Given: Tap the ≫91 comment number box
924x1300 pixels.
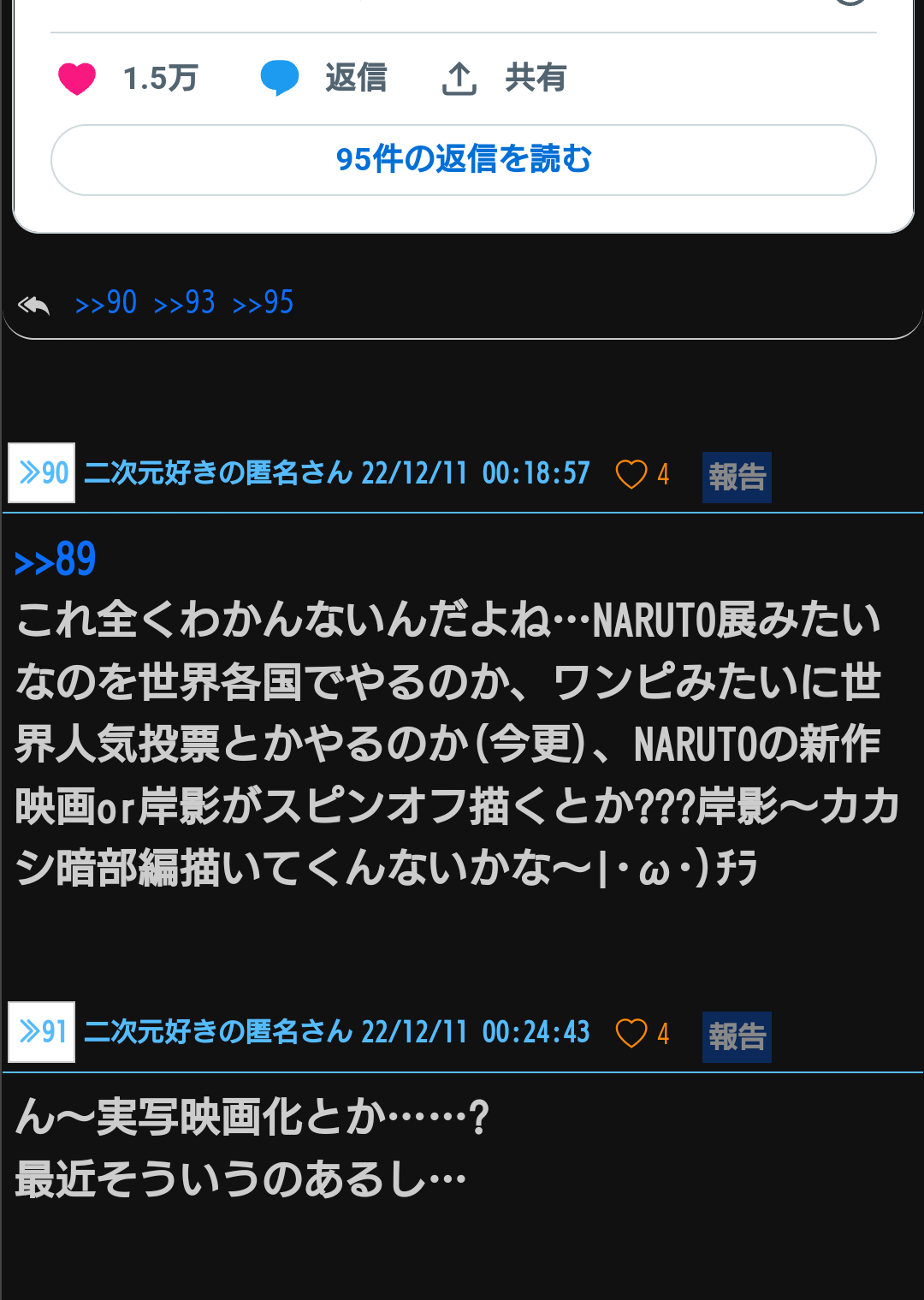Looking at the screenshot, I should (42, 1032).
